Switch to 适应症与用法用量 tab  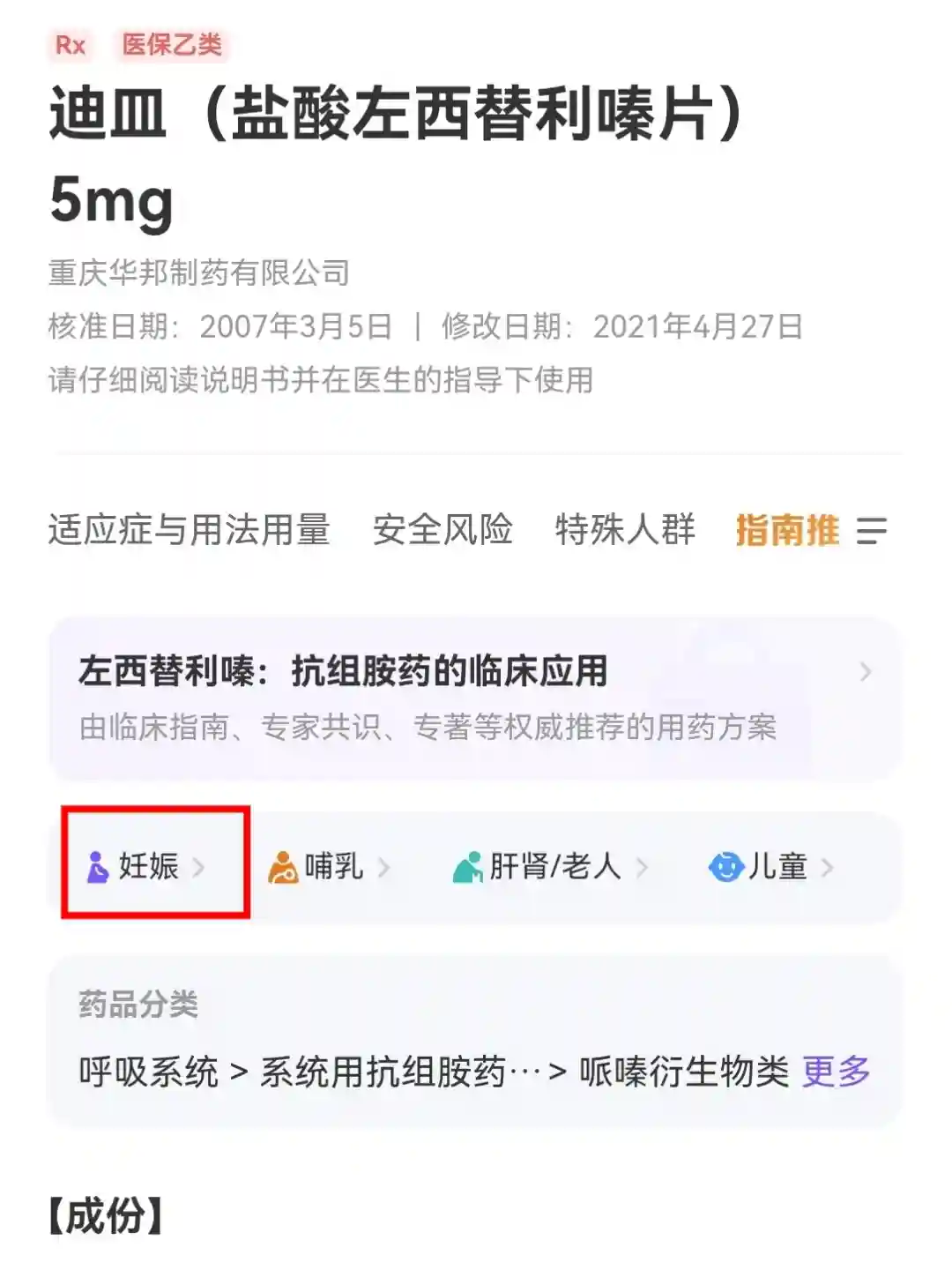(189, 530)
